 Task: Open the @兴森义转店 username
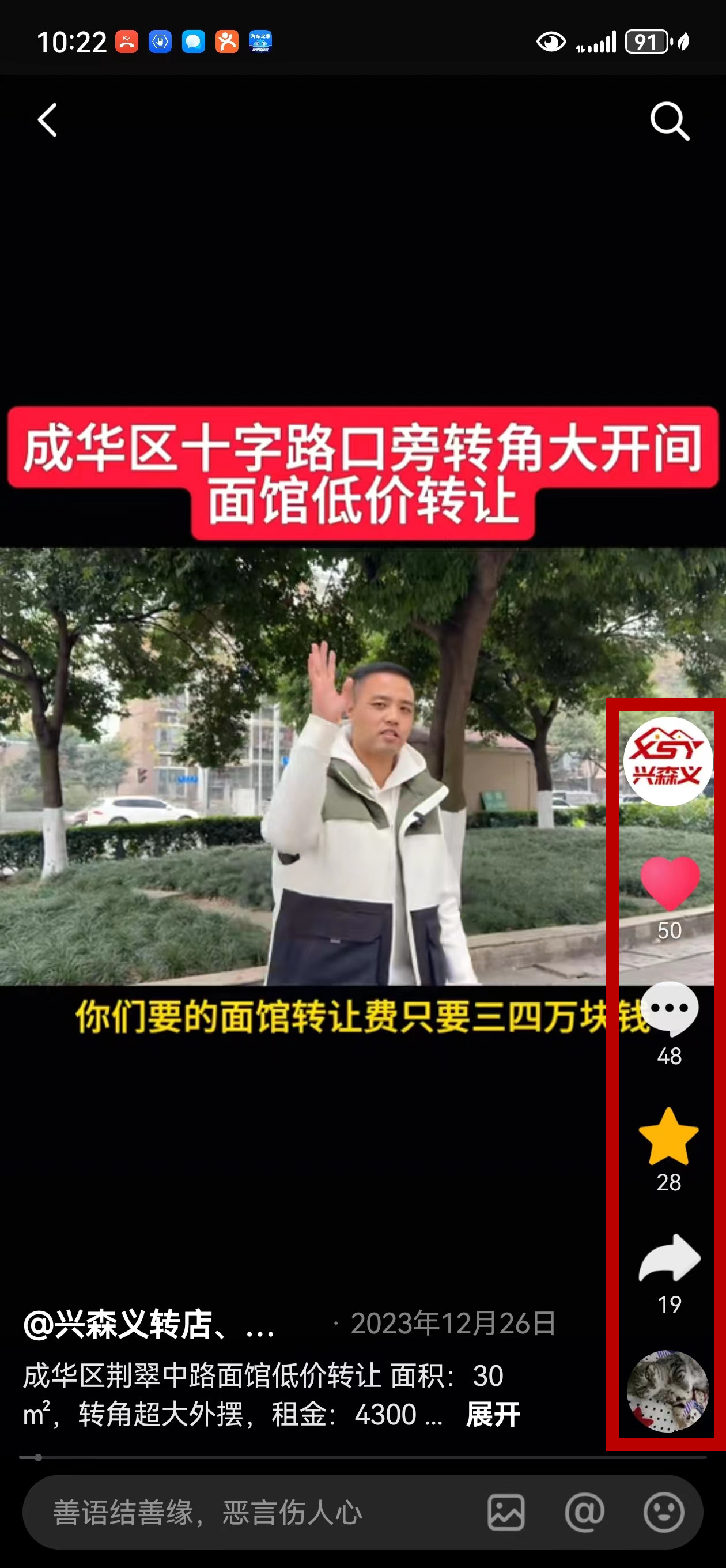[x=149, y=1324]
